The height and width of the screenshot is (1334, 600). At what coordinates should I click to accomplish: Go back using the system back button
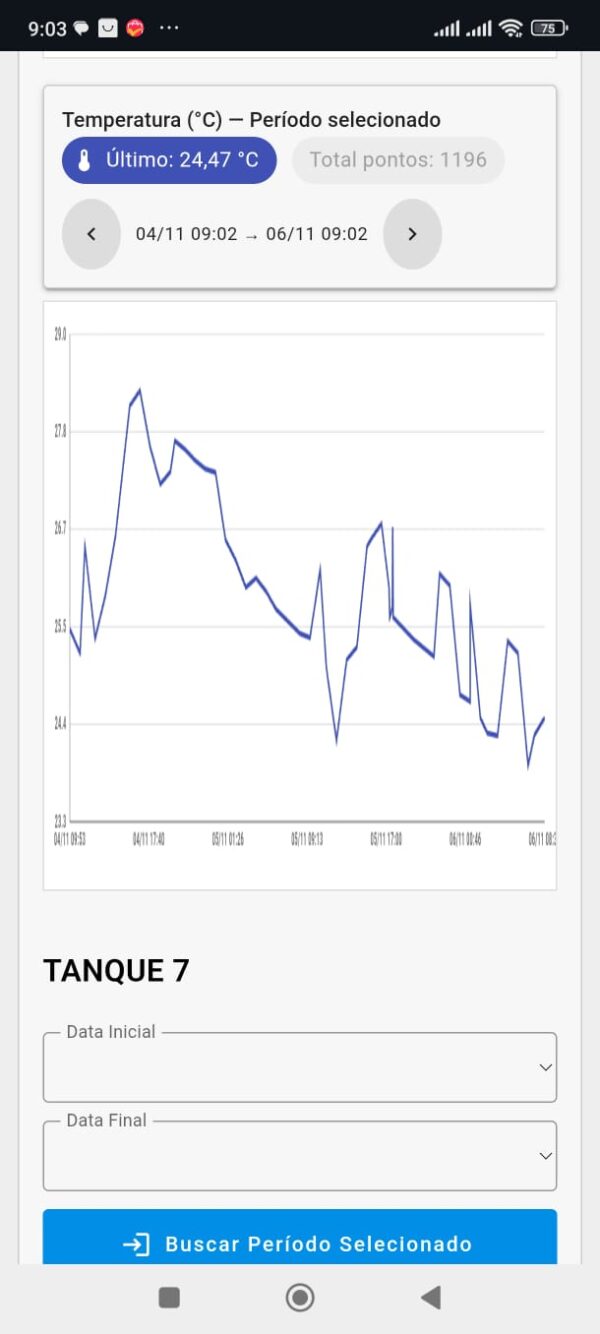click(x=431, y=1298)
